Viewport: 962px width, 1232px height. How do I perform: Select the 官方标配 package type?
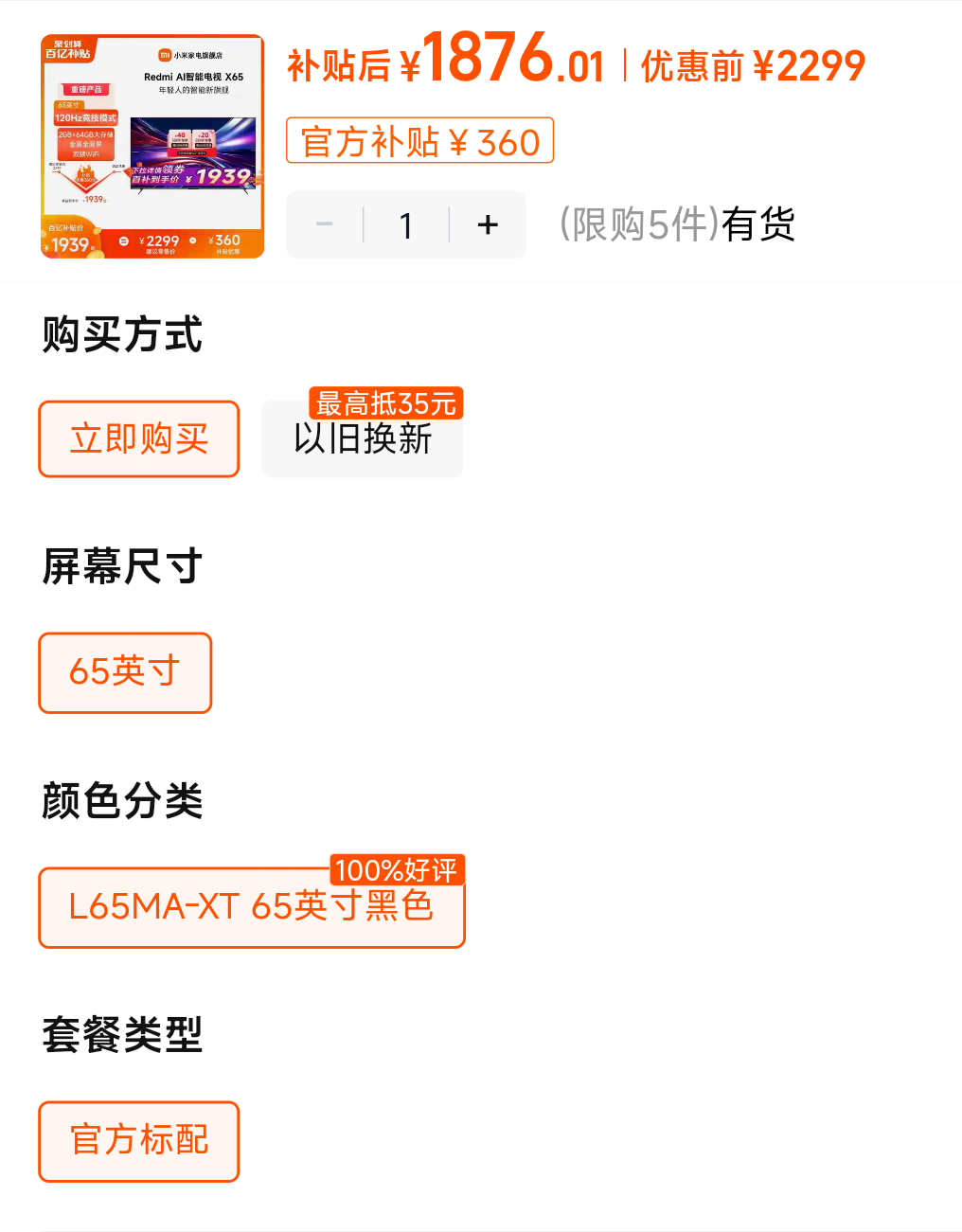(138, 1141)
